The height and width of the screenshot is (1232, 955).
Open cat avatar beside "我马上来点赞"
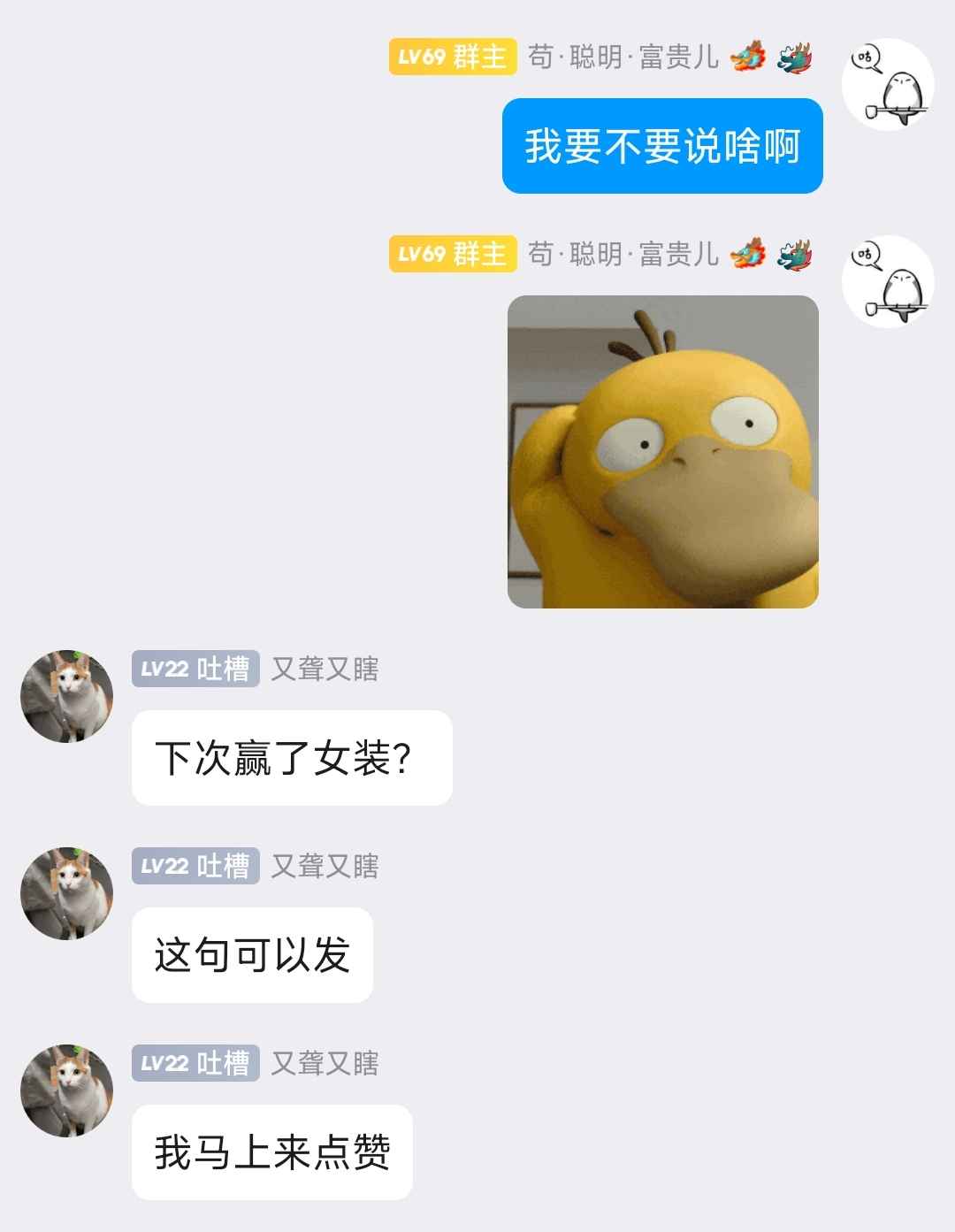[x=67, y=1090]
